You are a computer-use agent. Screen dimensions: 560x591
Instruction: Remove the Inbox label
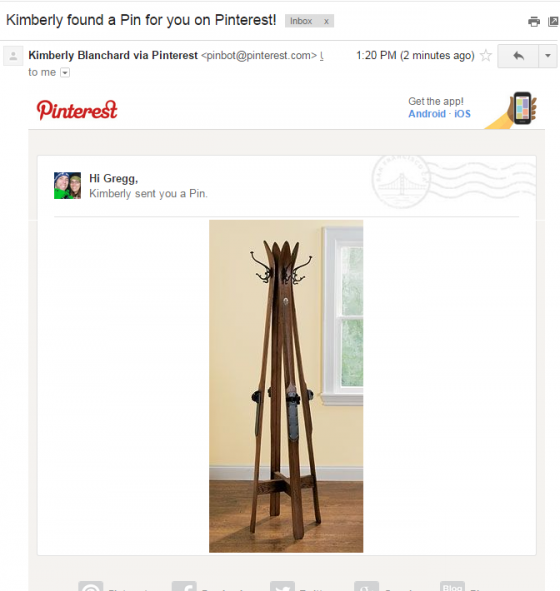326,21
